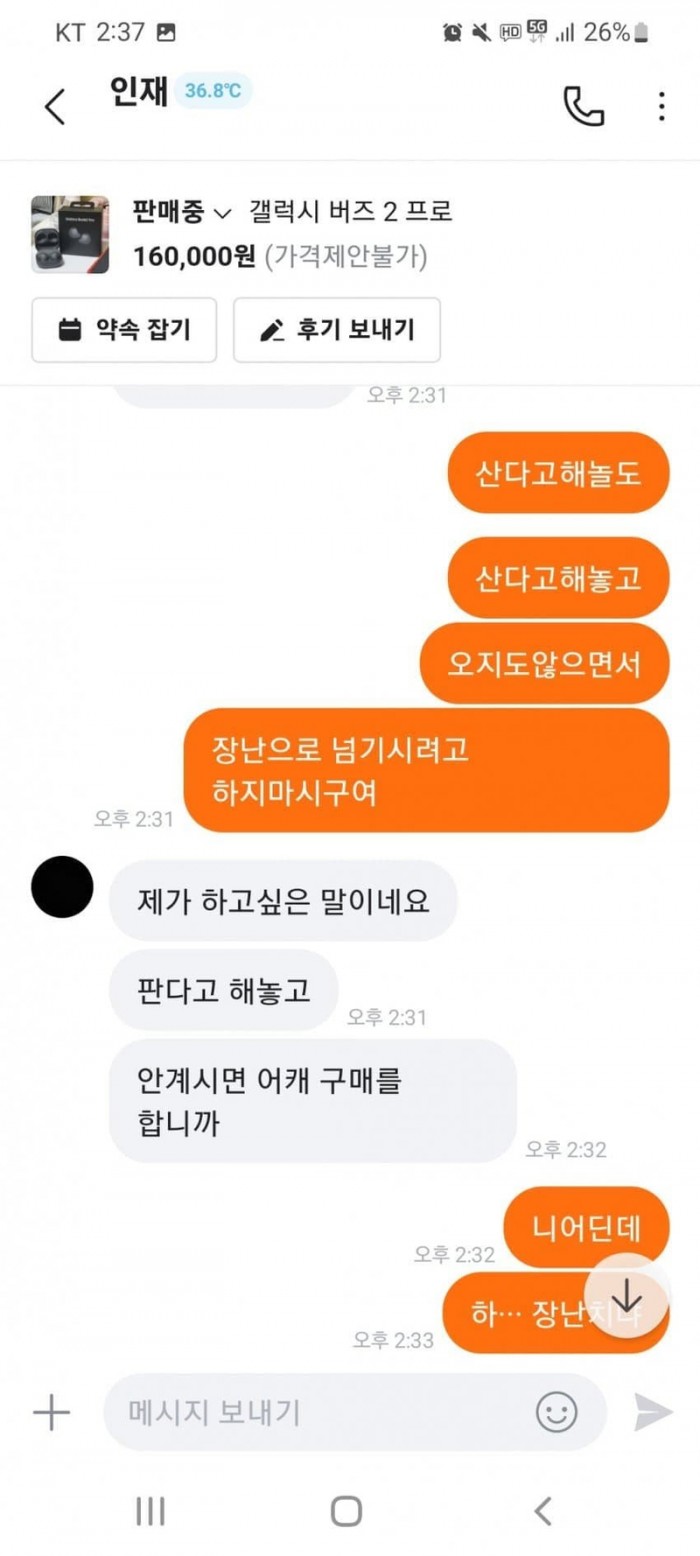This screenshot has height=1556, width=700.
Task: Tap the 약속 잡기 button
Action: (x=124, y=330)
